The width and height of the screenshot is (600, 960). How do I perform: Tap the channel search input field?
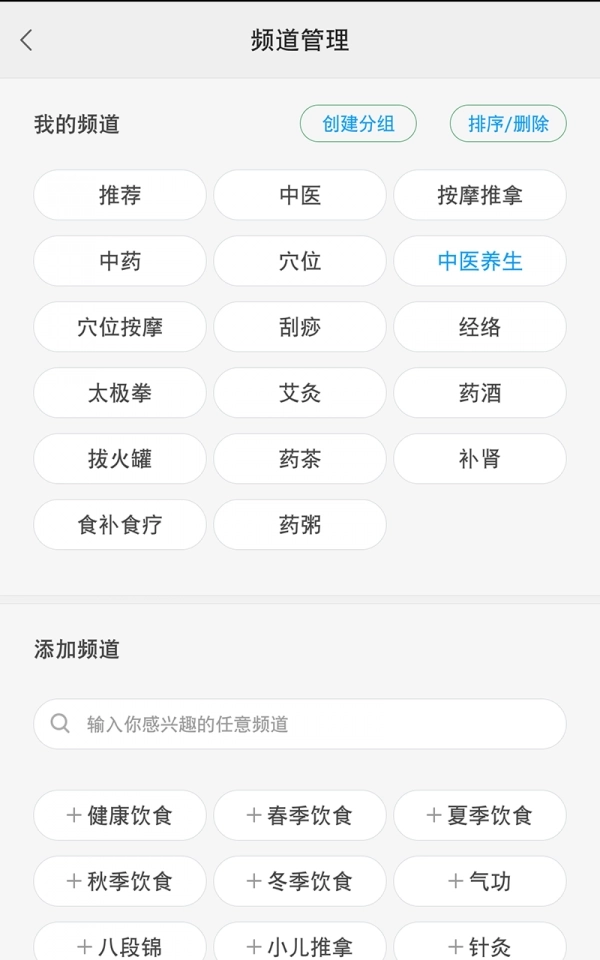[x=300, y=724]
